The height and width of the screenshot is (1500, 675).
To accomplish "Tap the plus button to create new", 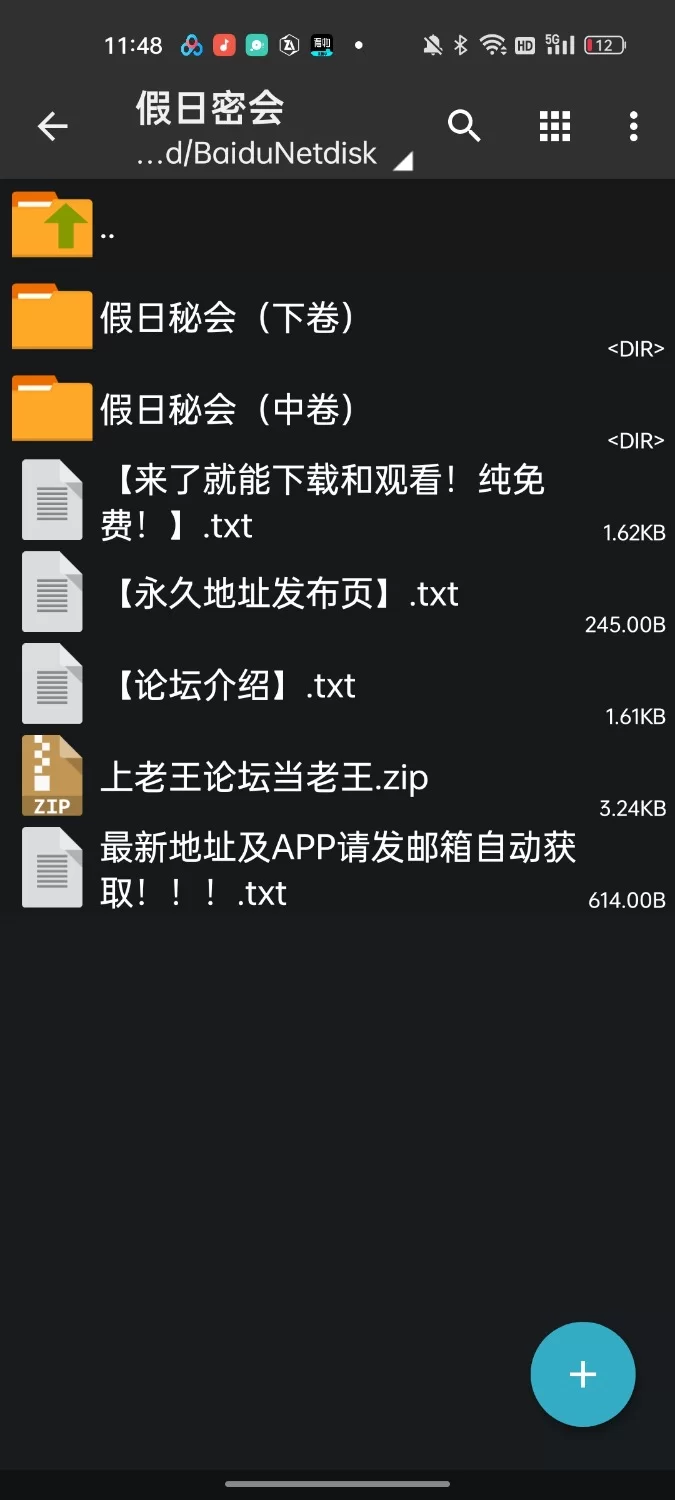I will [583, 1374].
